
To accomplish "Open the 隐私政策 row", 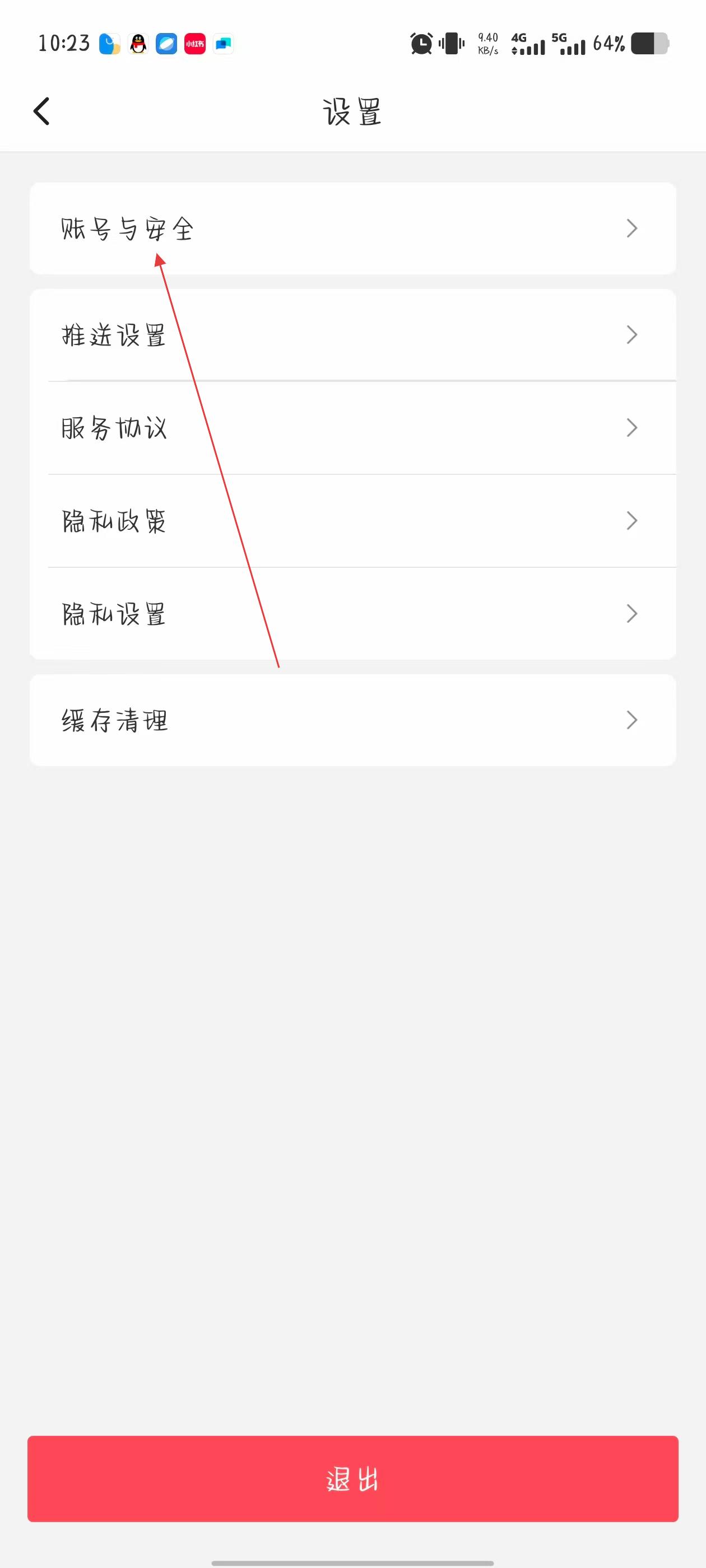I will [352, 521].
